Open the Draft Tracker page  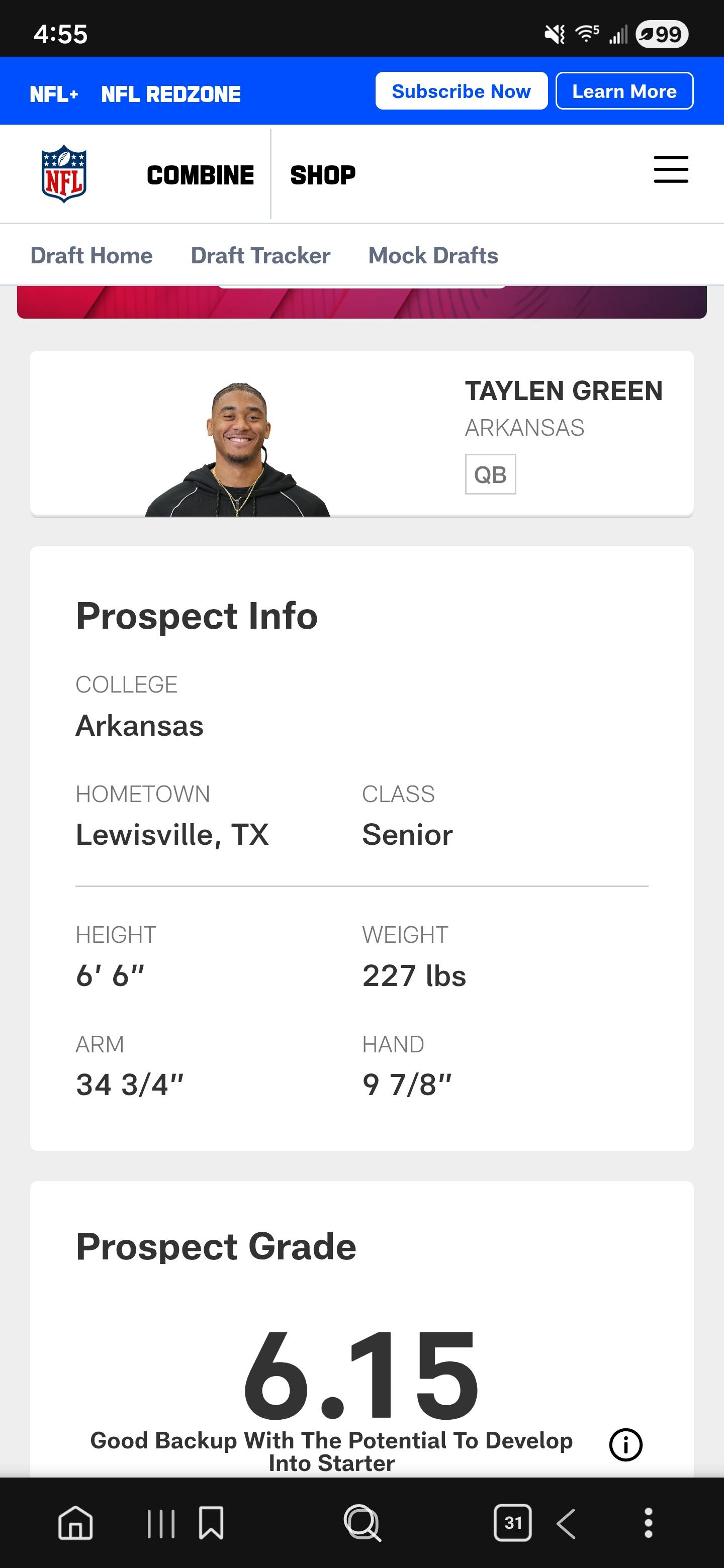coord(260,256)
